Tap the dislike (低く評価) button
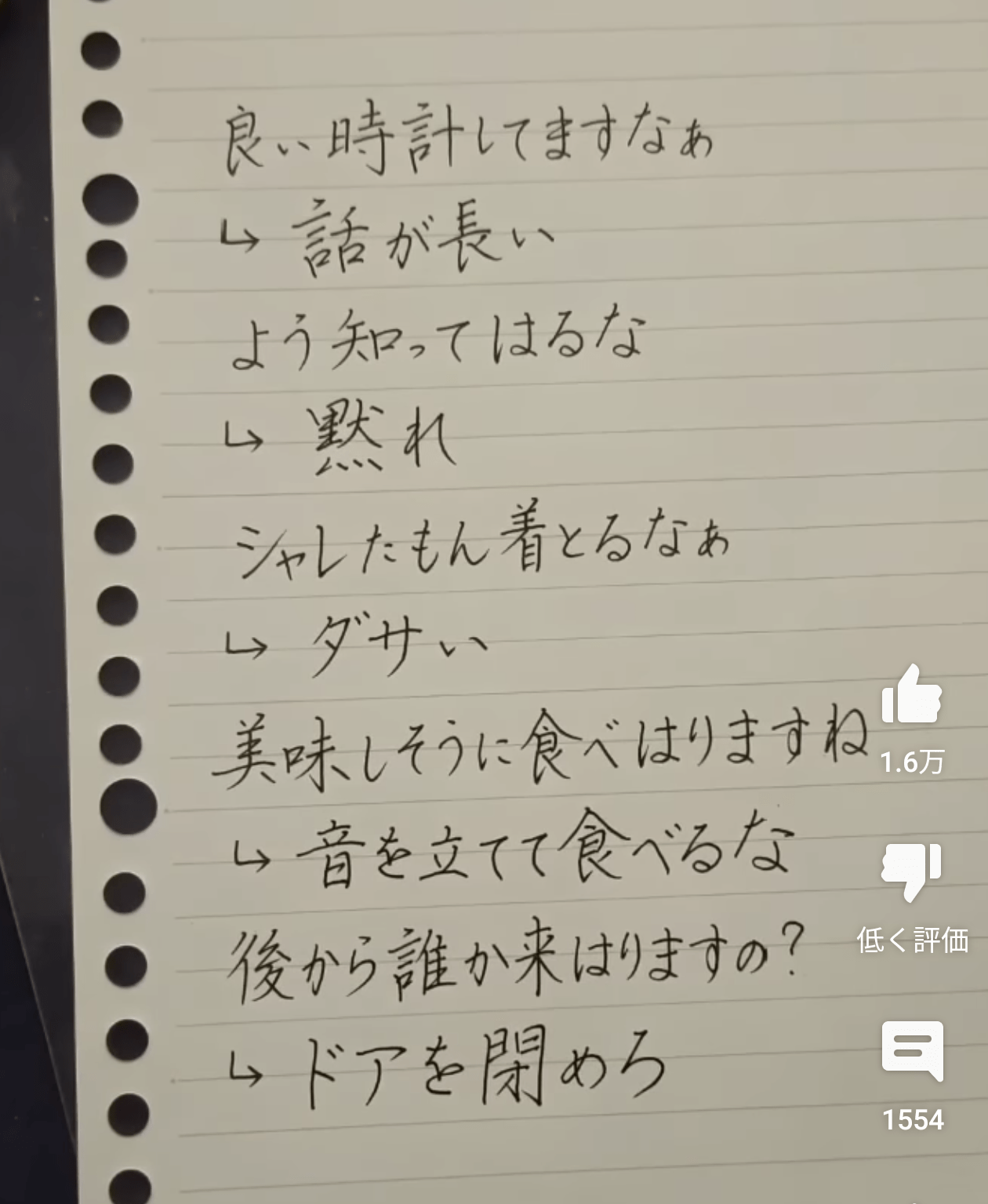The width and height of the screenshot is (988, 1204). click(911, 872)
